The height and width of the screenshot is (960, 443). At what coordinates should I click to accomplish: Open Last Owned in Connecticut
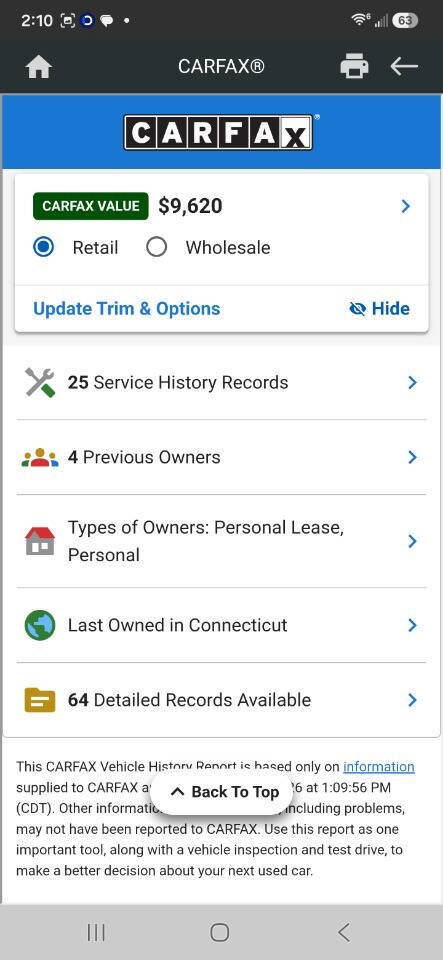[x=222, y=625]
